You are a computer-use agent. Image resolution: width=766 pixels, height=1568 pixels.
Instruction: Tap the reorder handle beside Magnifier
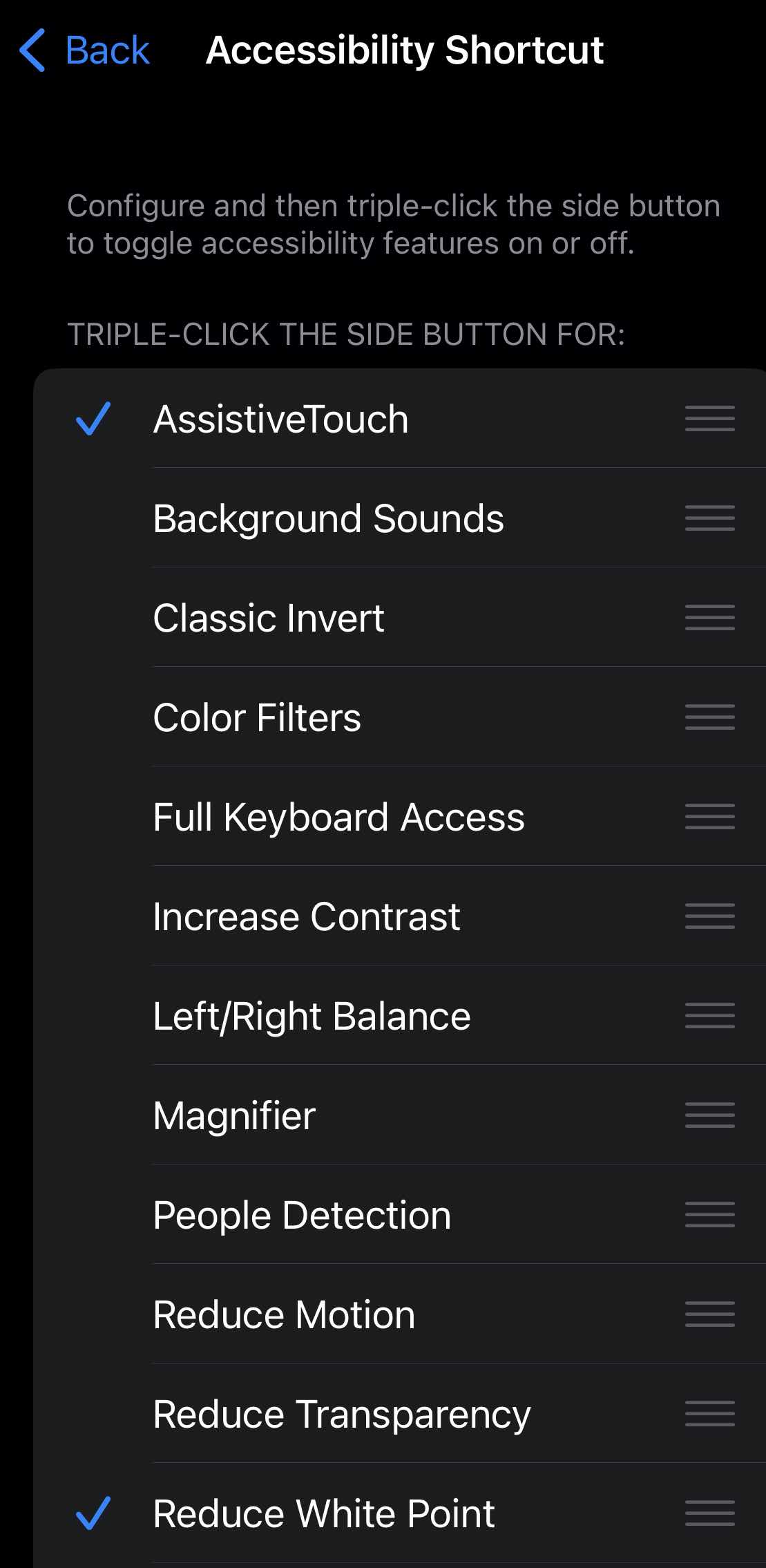[709, 1115]
